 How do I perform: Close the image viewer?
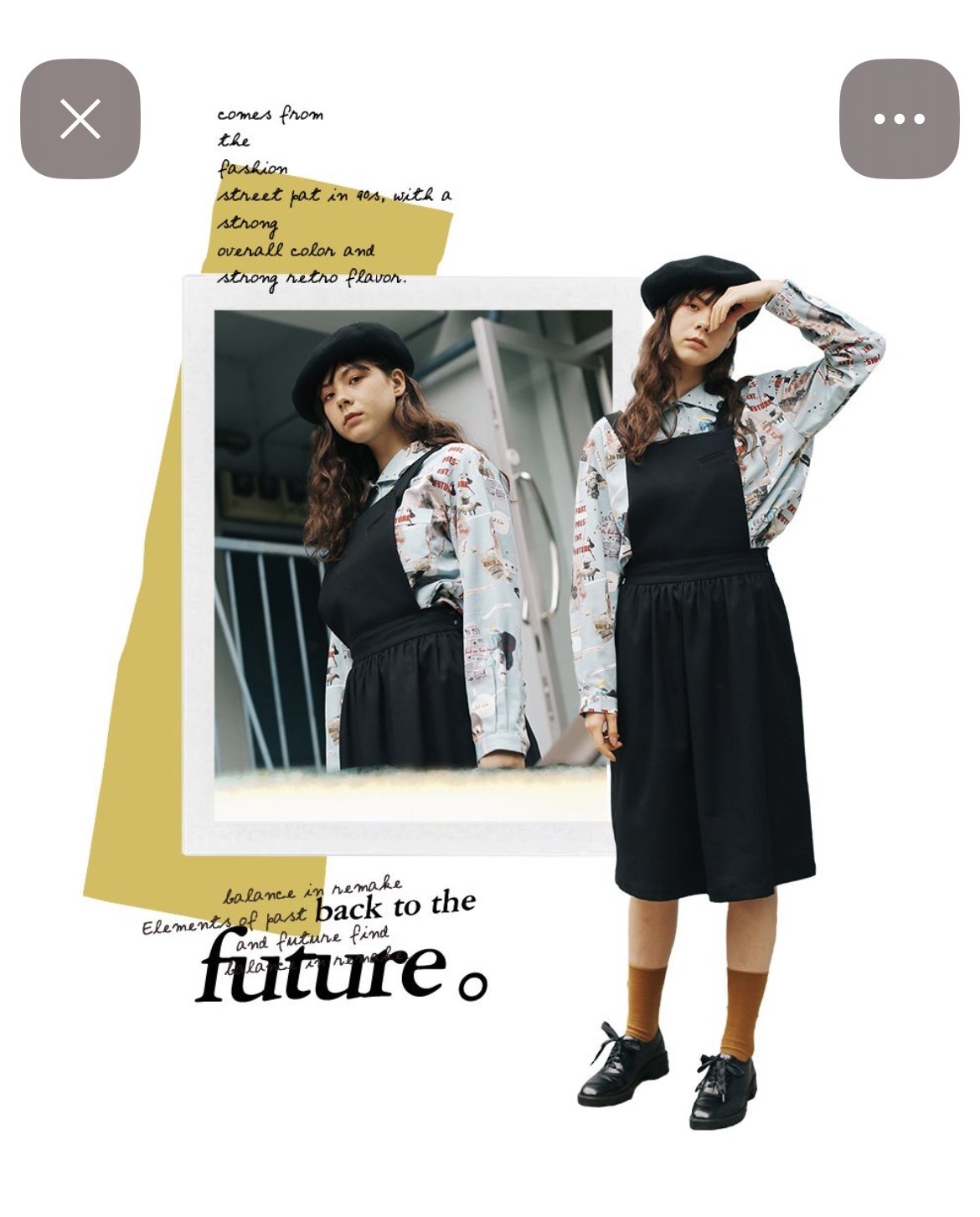point(80,119)
